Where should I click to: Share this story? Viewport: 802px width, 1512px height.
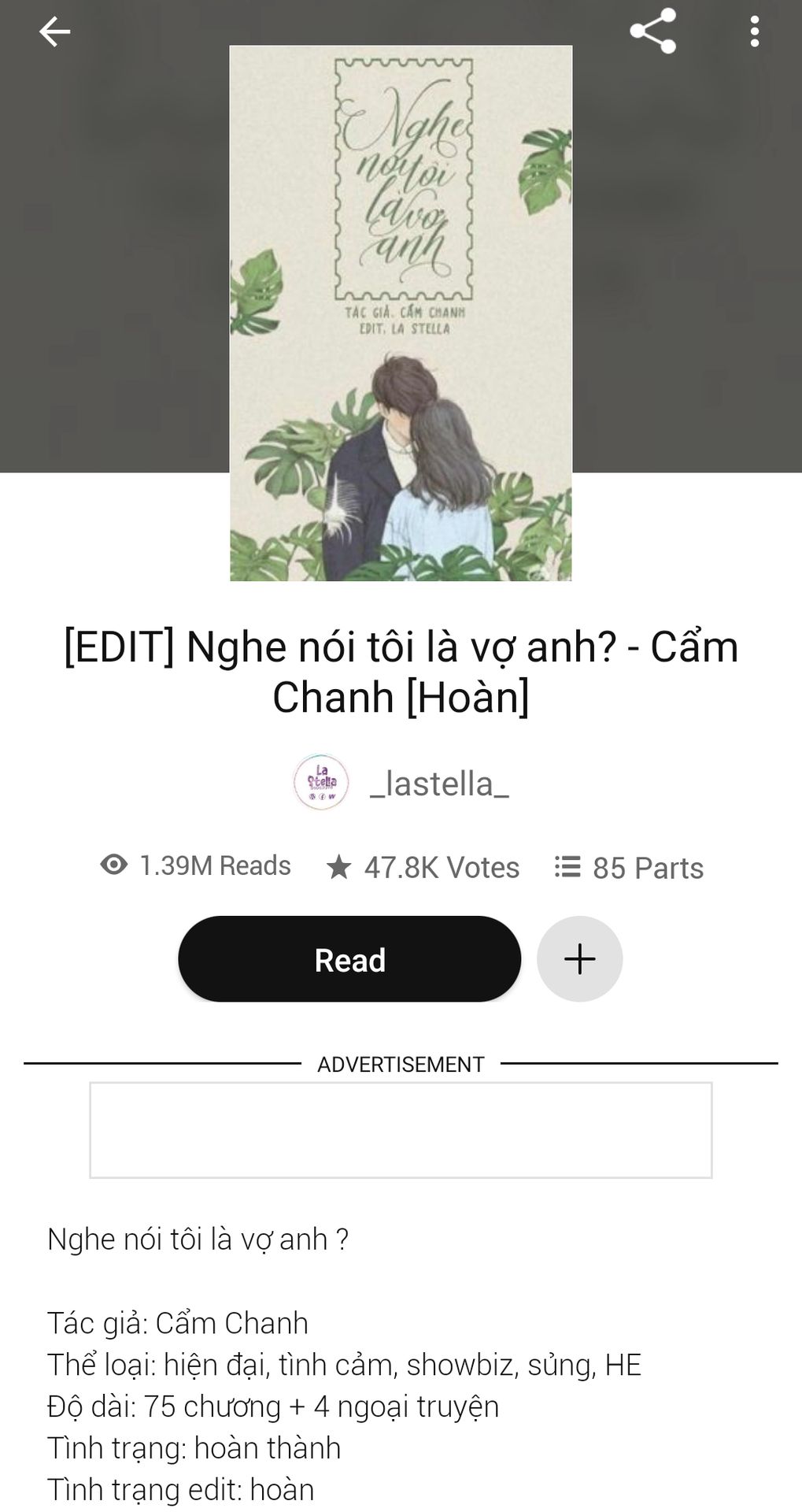[x=652, y=31]
